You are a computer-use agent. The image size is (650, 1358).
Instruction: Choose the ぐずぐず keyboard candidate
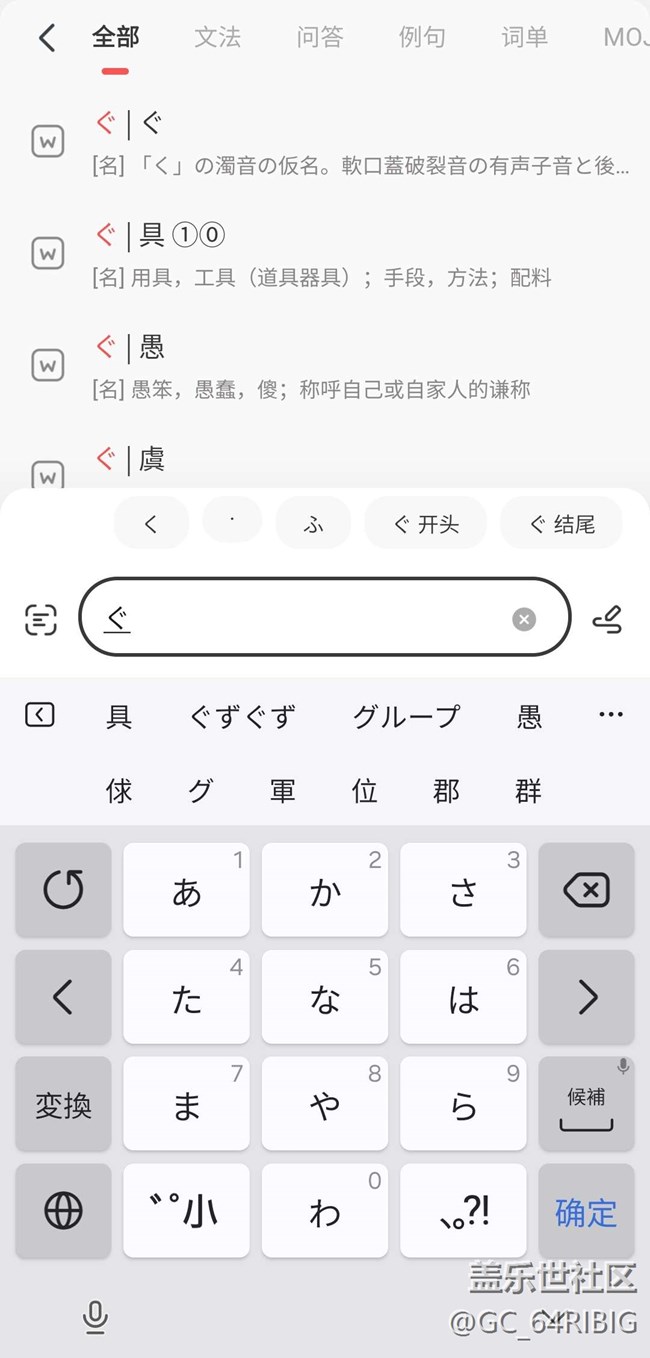(243, 716)
